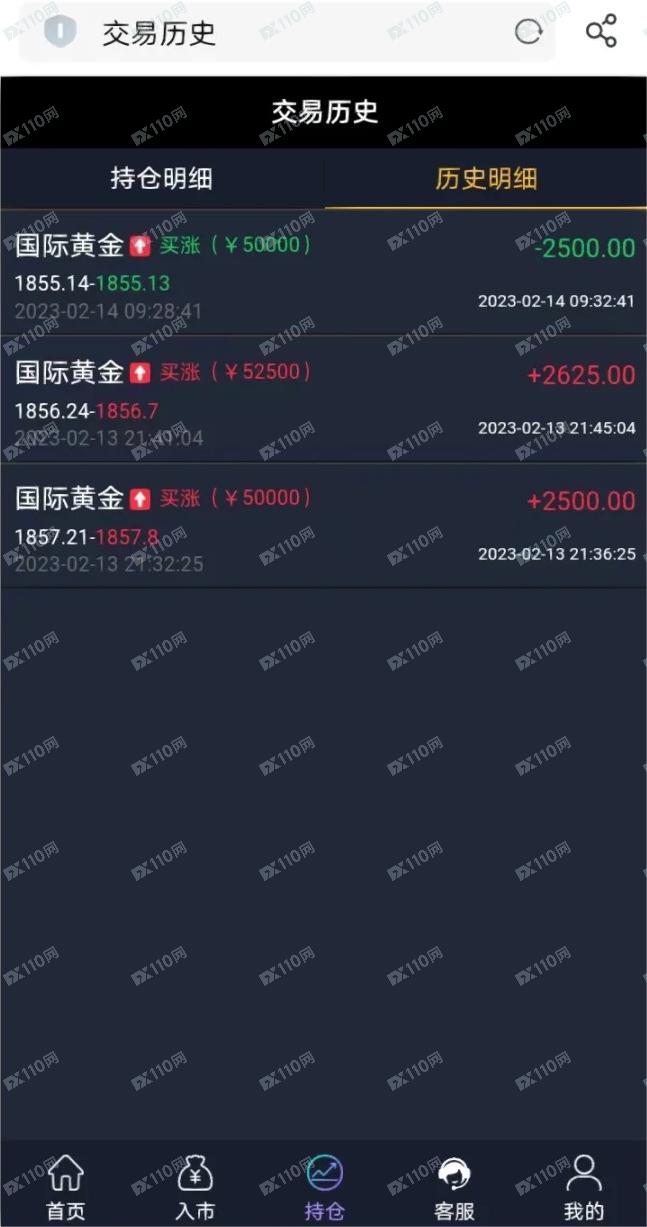The width and height of the screenshot is (647, 1227).
Task: Open the +2500.00 国际黄金 trade record
Action: tap(323, 525)
